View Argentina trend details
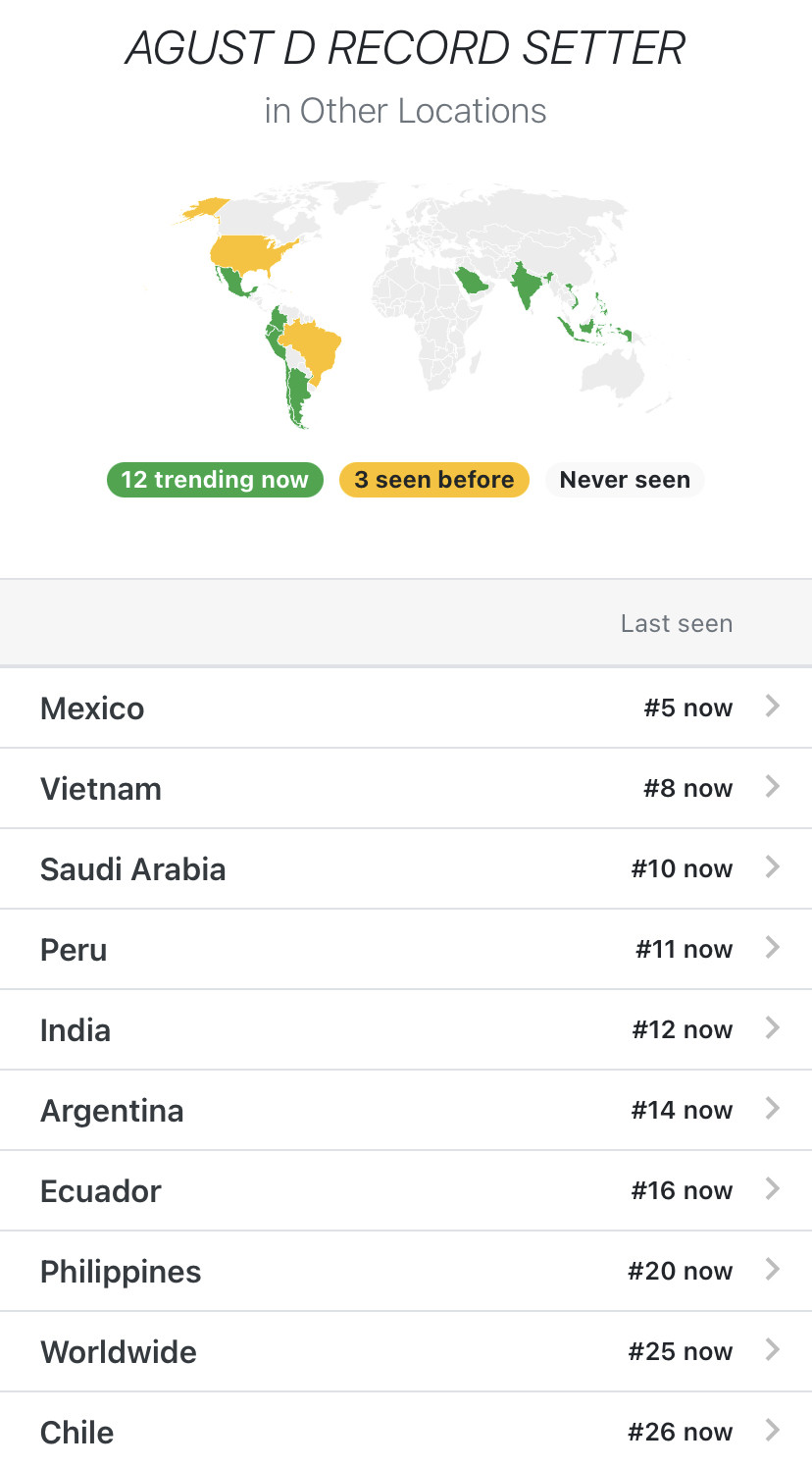 click(x=406, y=1110)
